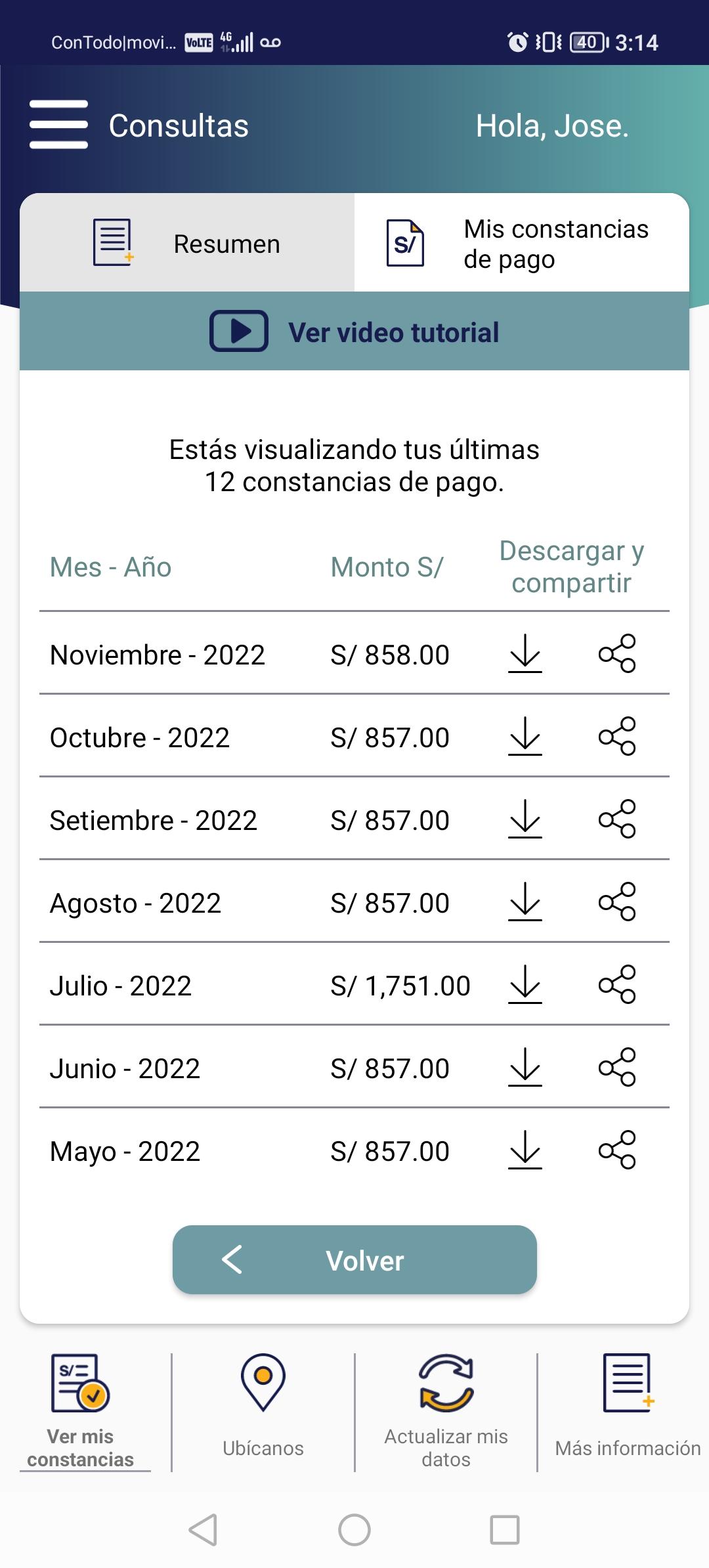
Task: Go to the system home screen
Action: click(x=354, y=1531)
